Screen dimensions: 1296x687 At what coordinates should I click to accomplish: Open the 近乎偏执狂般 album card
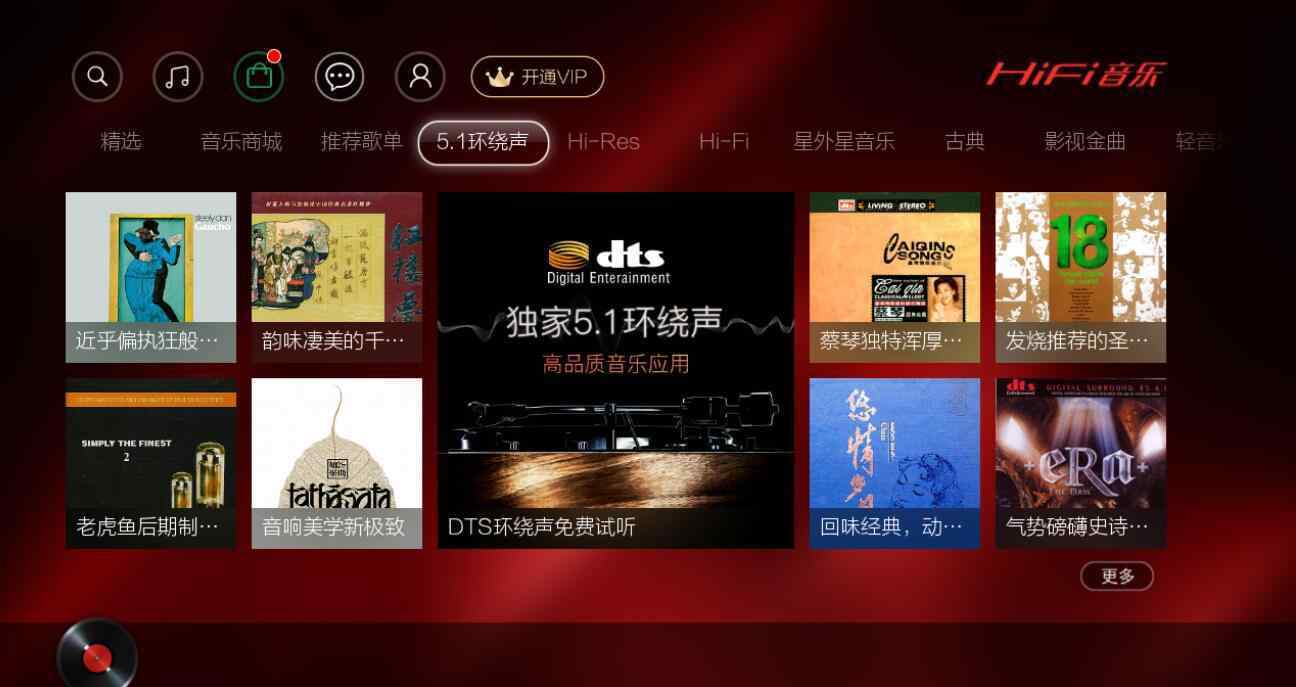tap(151, 277)
